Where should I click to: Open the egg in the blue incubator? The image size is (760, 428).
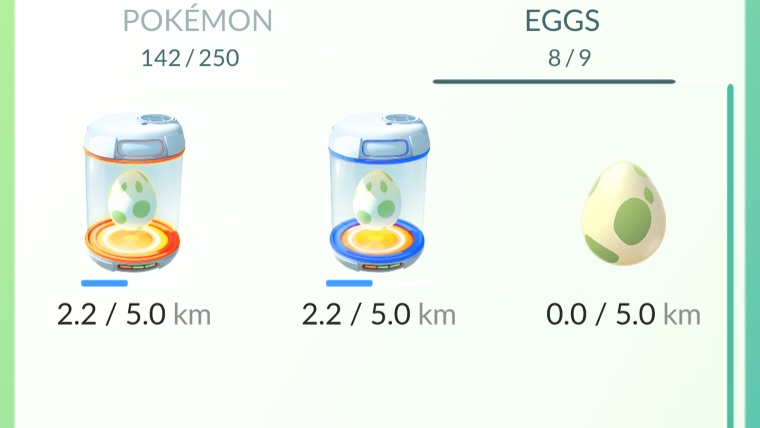coord(378,195)
